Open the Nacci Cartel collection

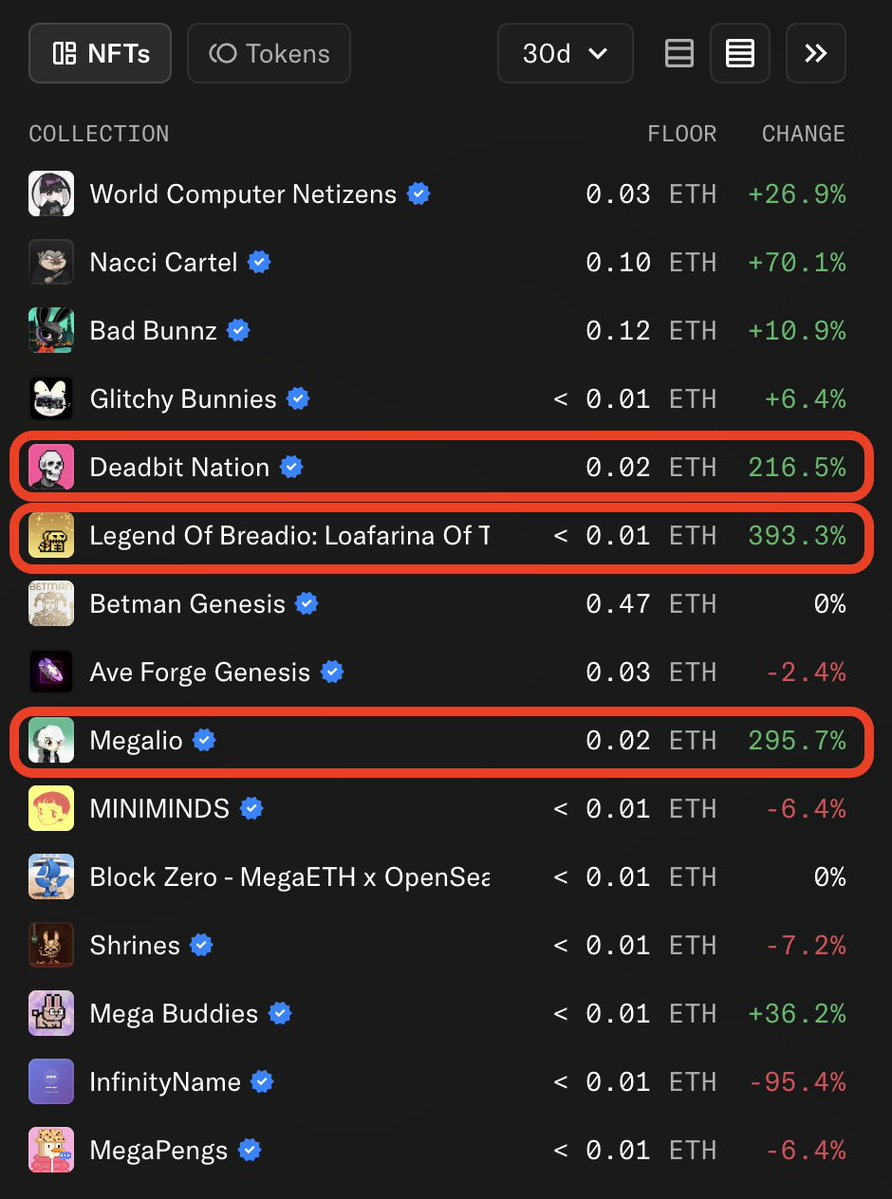tap(164, 262)
